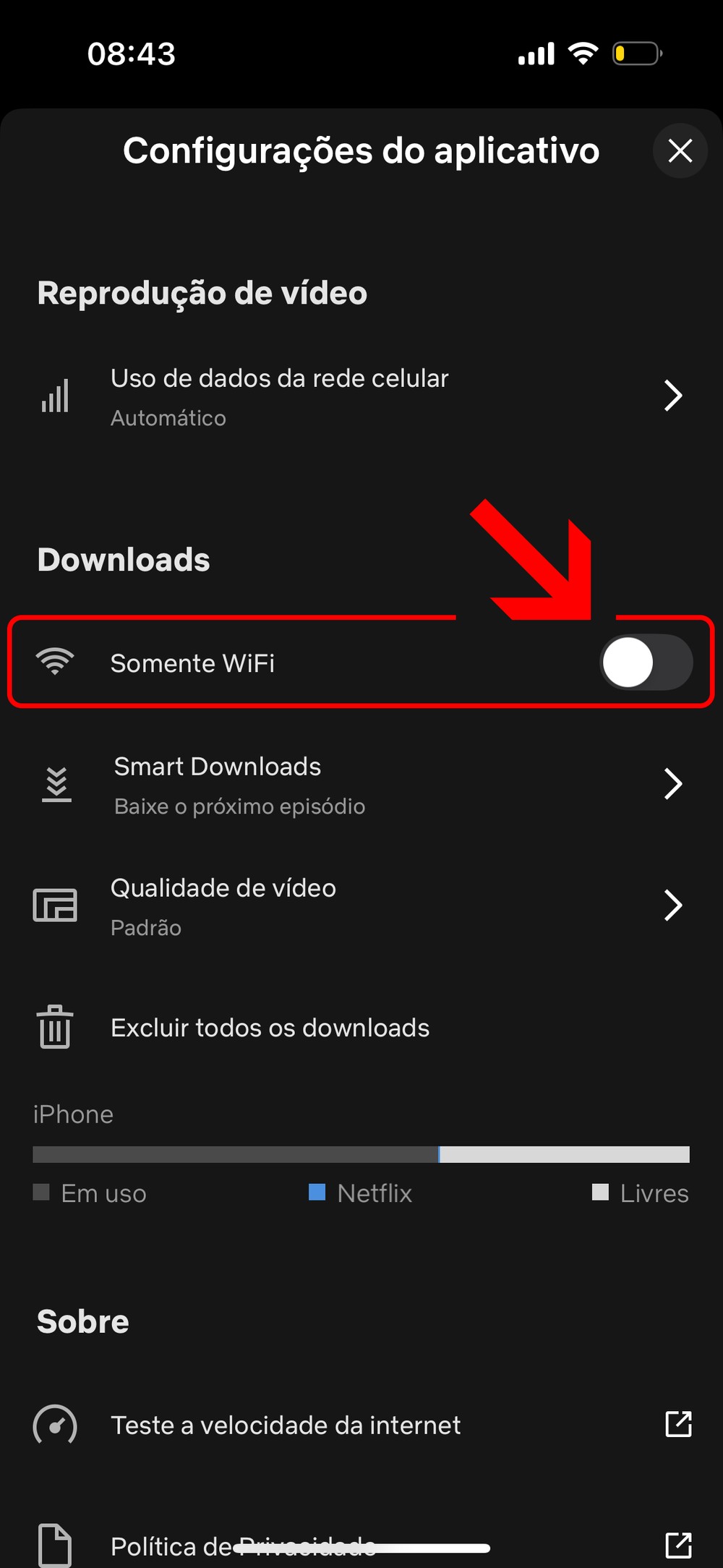The width and height of the screenshot is (723, 1568).
Task: Open Smart Downloads settings
Action: click(x=361, y=785)
